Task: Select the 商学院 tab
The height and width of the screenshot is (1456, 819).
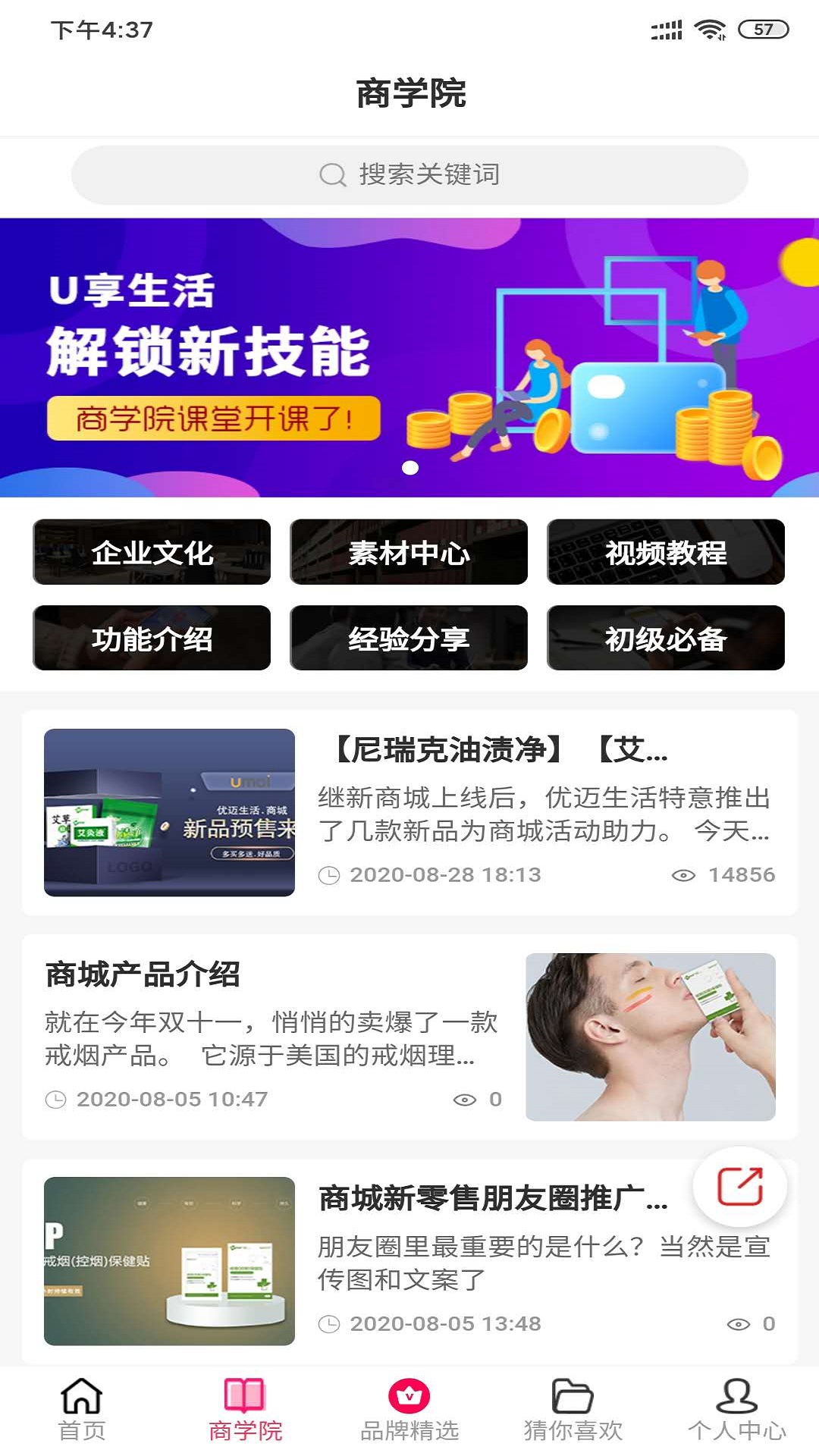Action: pyautogui.click(x=245, y=1409)
